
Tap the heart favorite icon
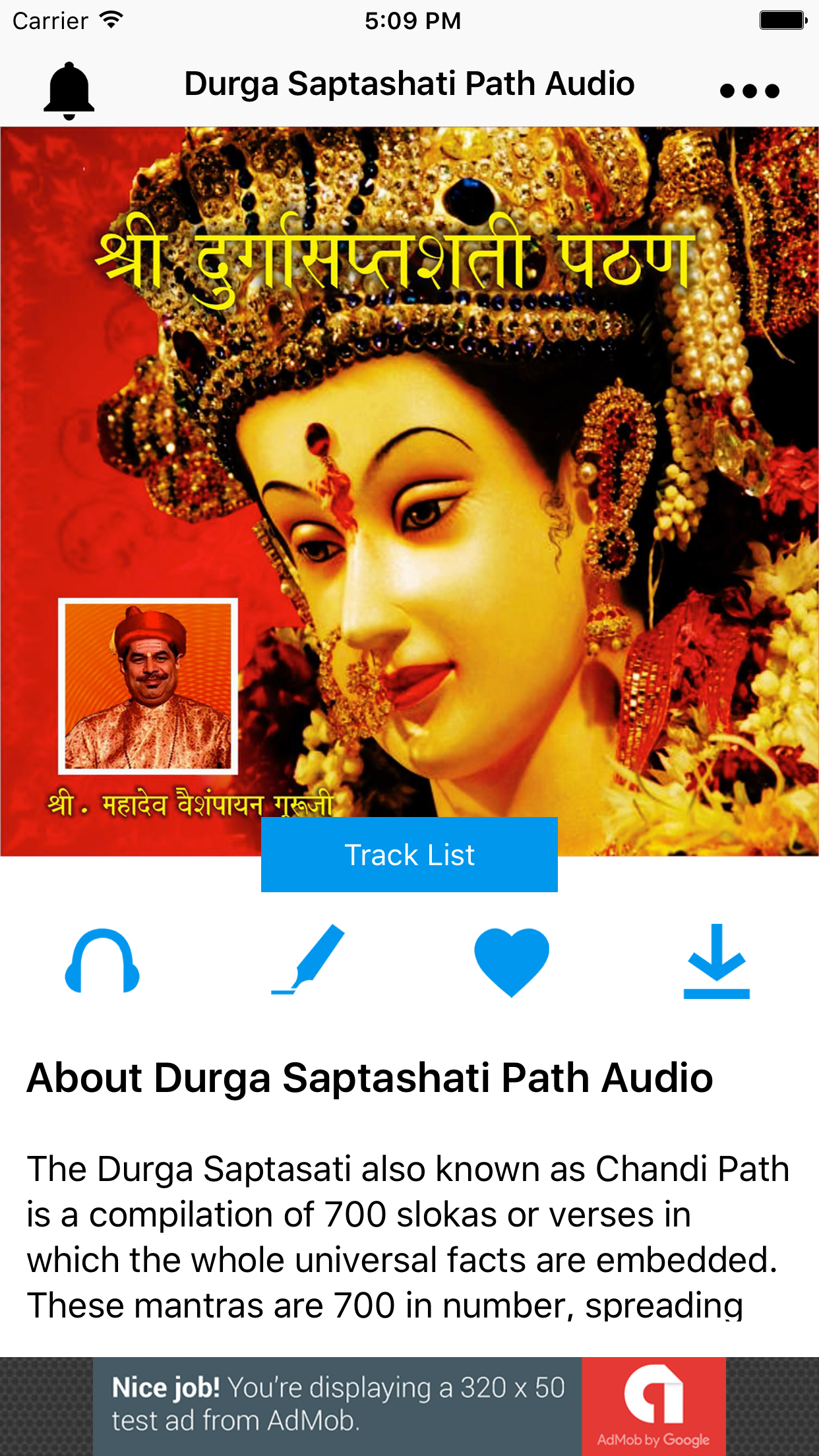coord(512,962)
